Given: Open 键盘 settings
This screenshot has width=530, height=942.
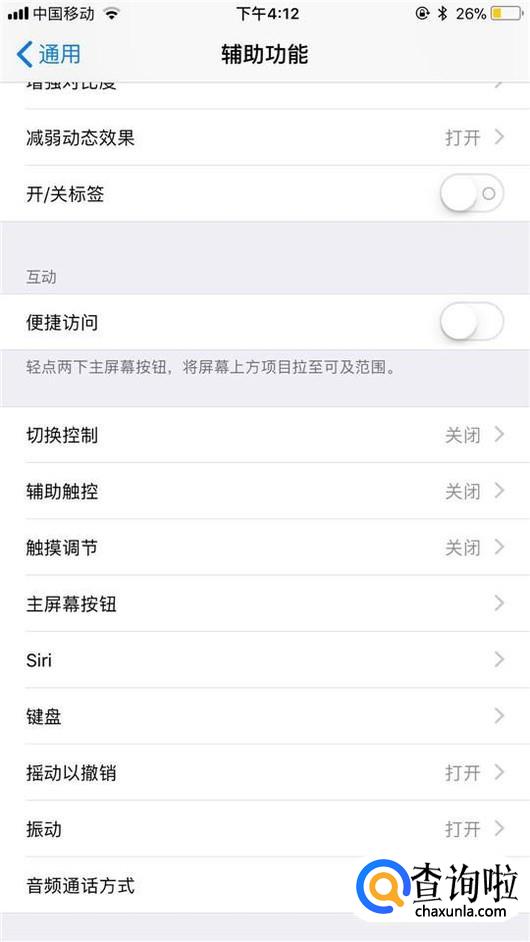Looking at the screenshot, I should (x=265, y=716).
